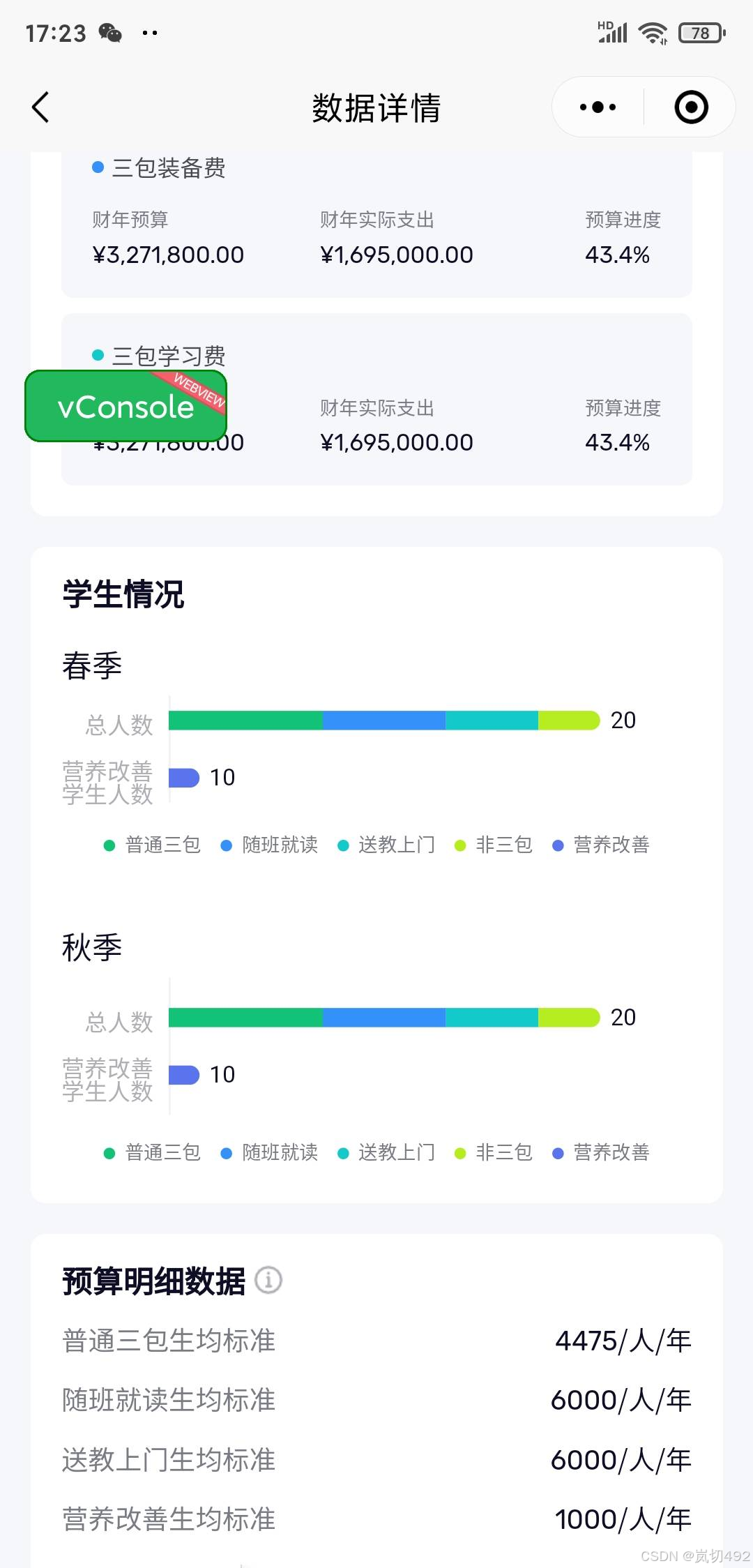Toggle 送教上门 legend in 秋季 chart
This screenshot has width=753, height=1568.
386,1152
